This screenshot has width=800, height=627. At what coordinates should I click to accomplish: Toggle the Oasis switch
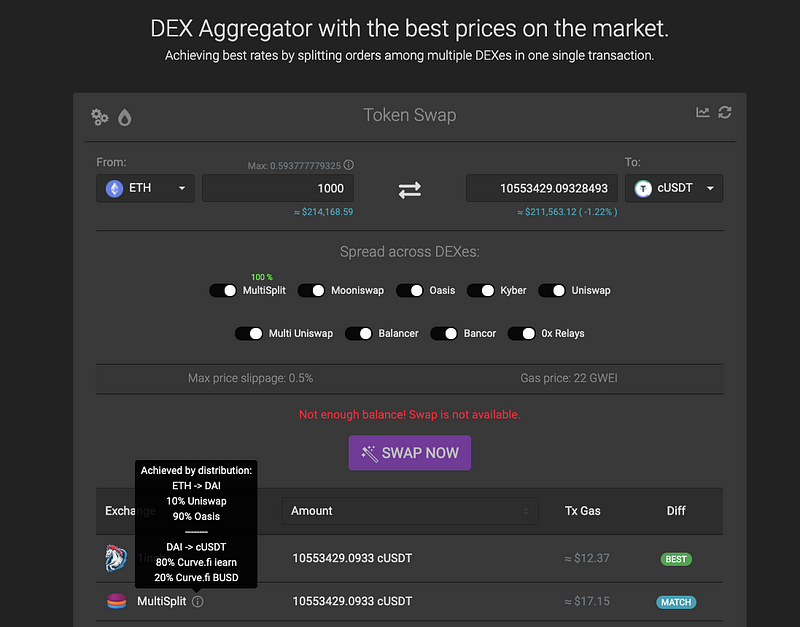point(410,290)
